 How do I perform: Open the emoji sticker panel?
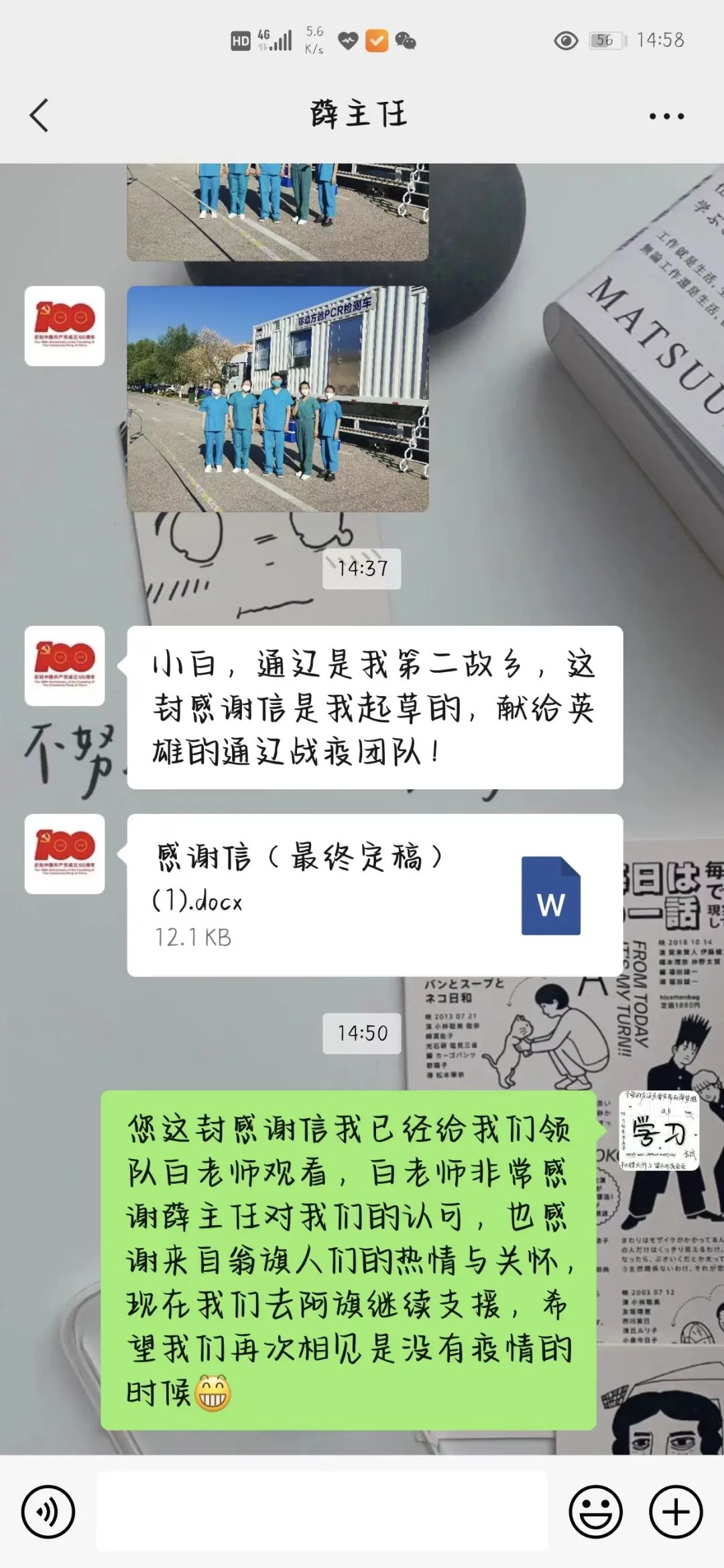pyautogui.click(x=595, y=1513)
